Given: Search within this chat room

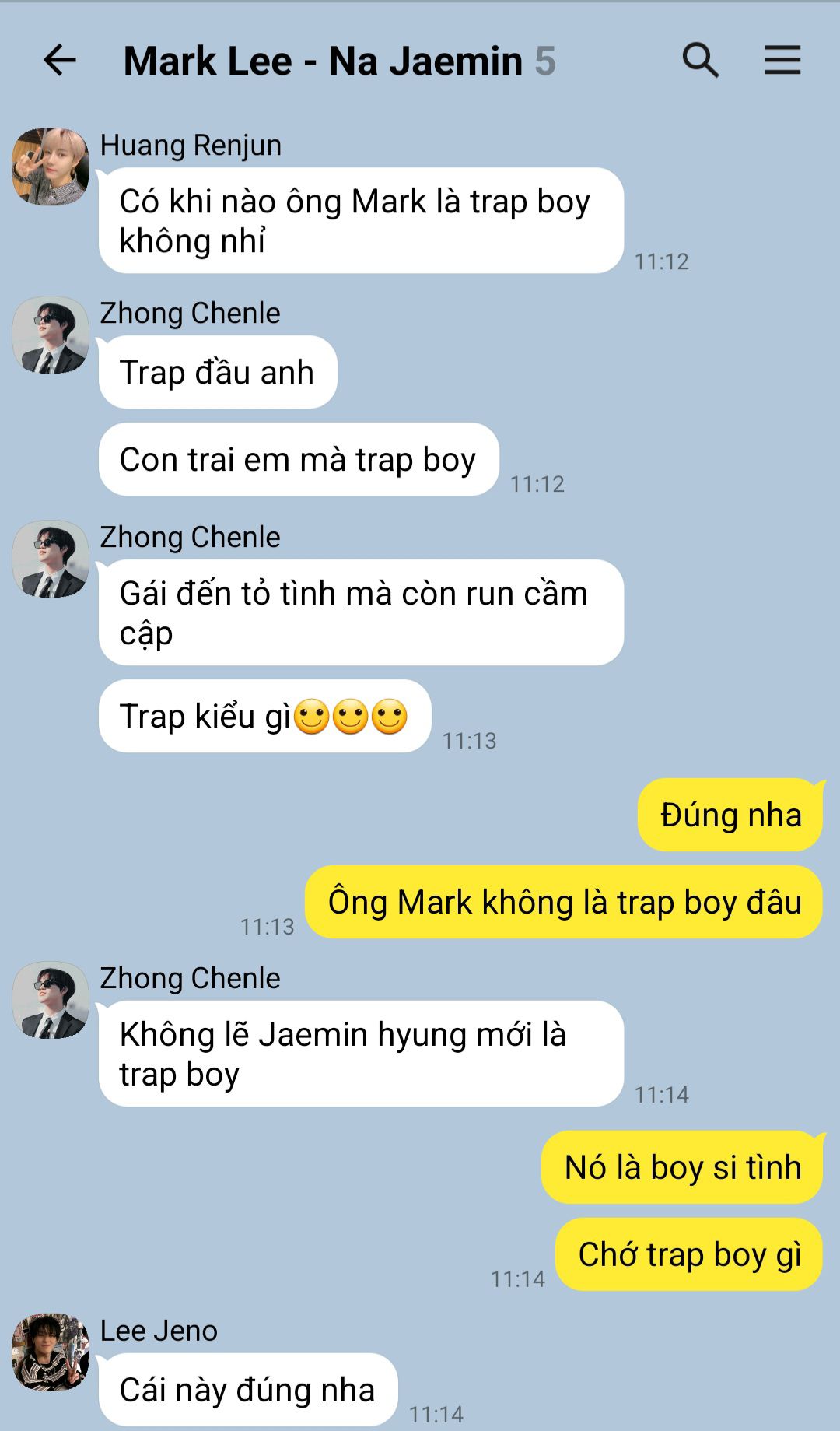Looking at the screenshot, I should click(x=700, y=61).
